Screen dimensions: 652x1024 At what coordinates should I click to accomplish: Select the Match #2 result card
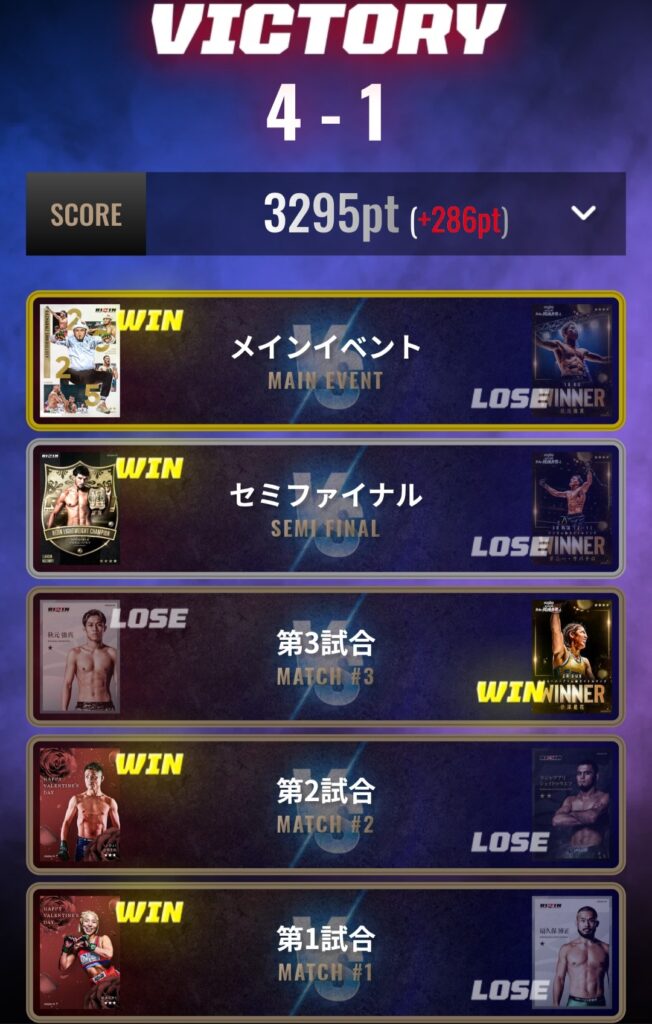[x=326, y=804]
